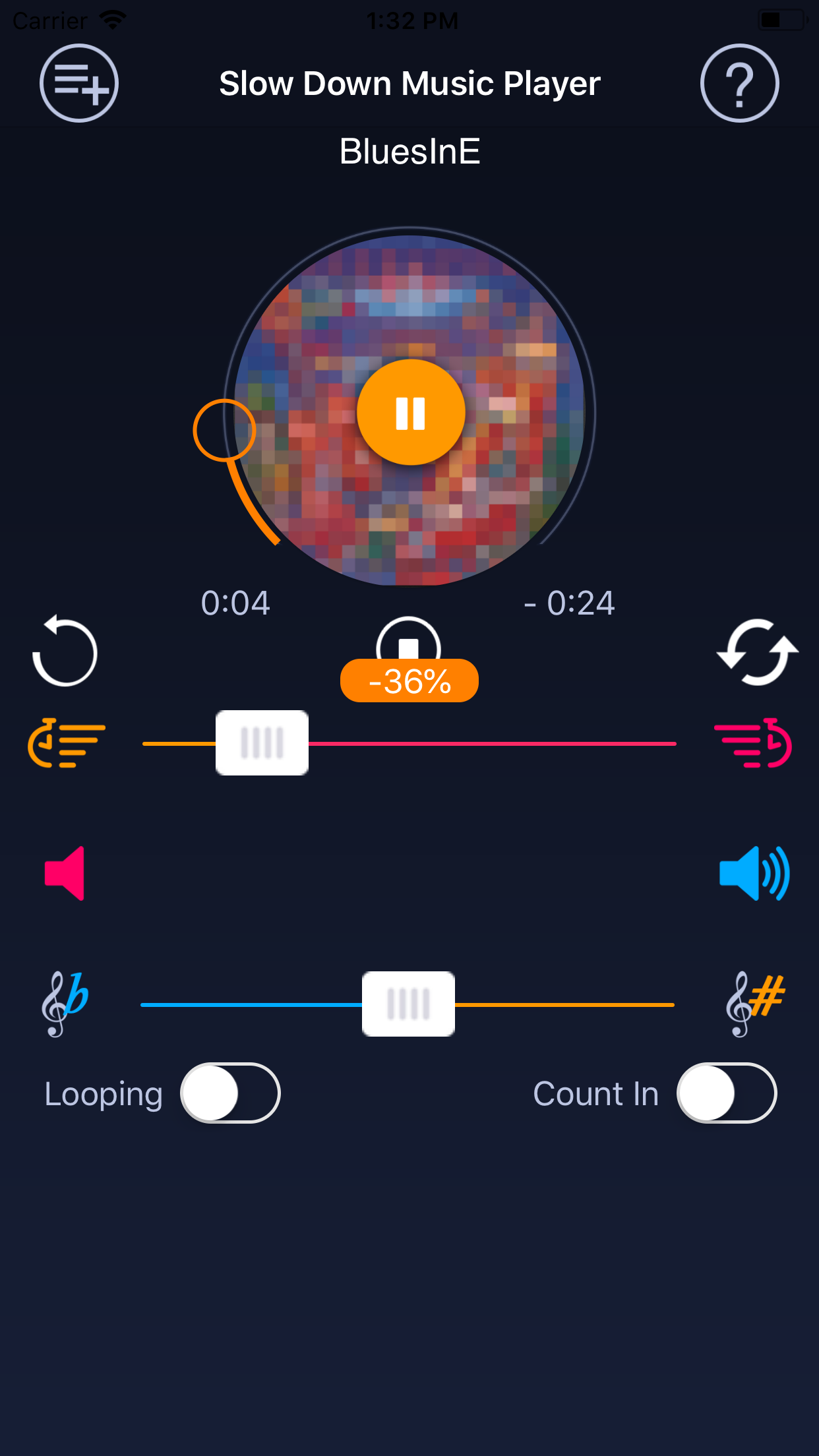
Task: Enable the Looping toggle
Action: point(229,1093)
